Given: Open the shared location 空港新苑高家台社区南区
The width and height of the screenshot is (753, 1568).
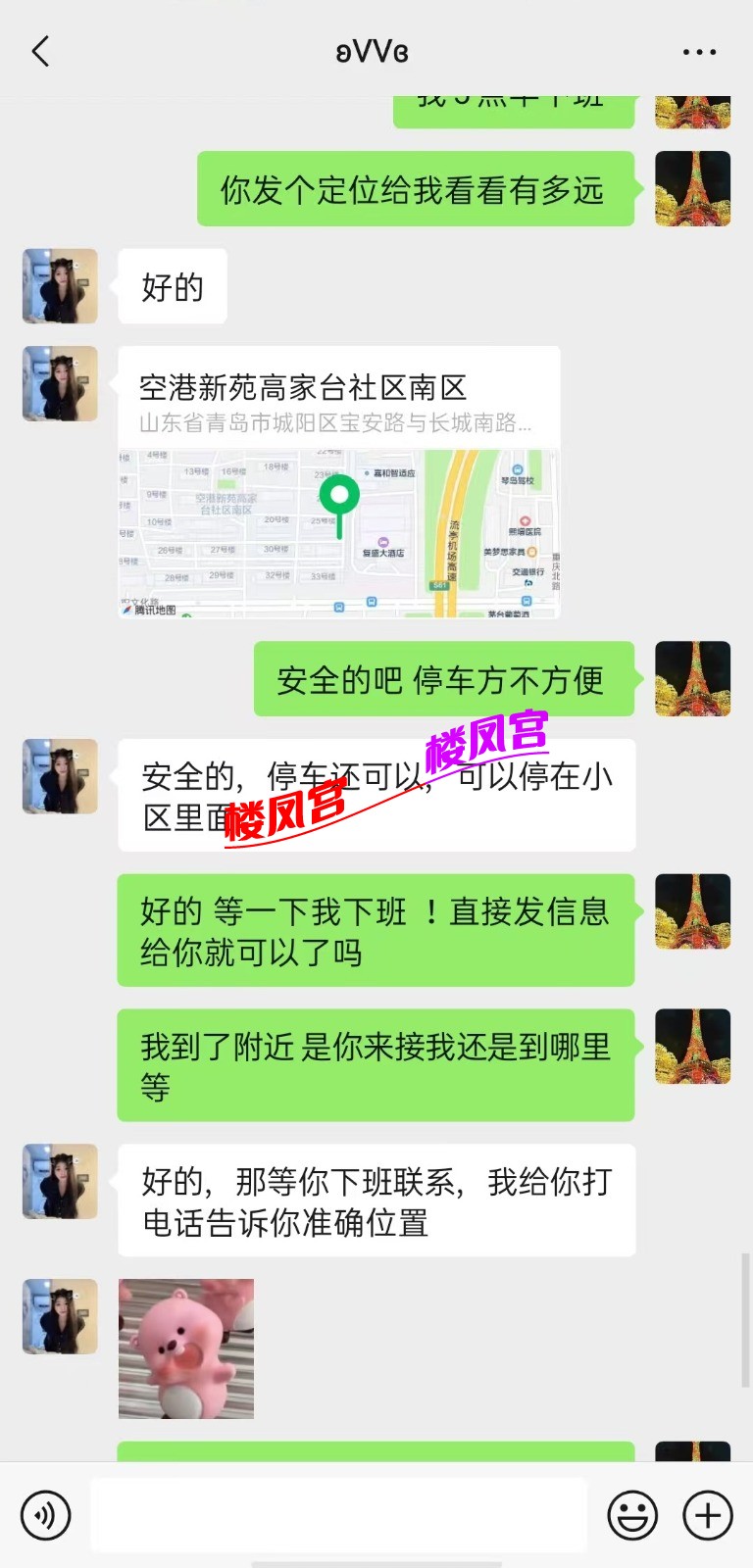Looking at the screenshot, I should [339, 482].
